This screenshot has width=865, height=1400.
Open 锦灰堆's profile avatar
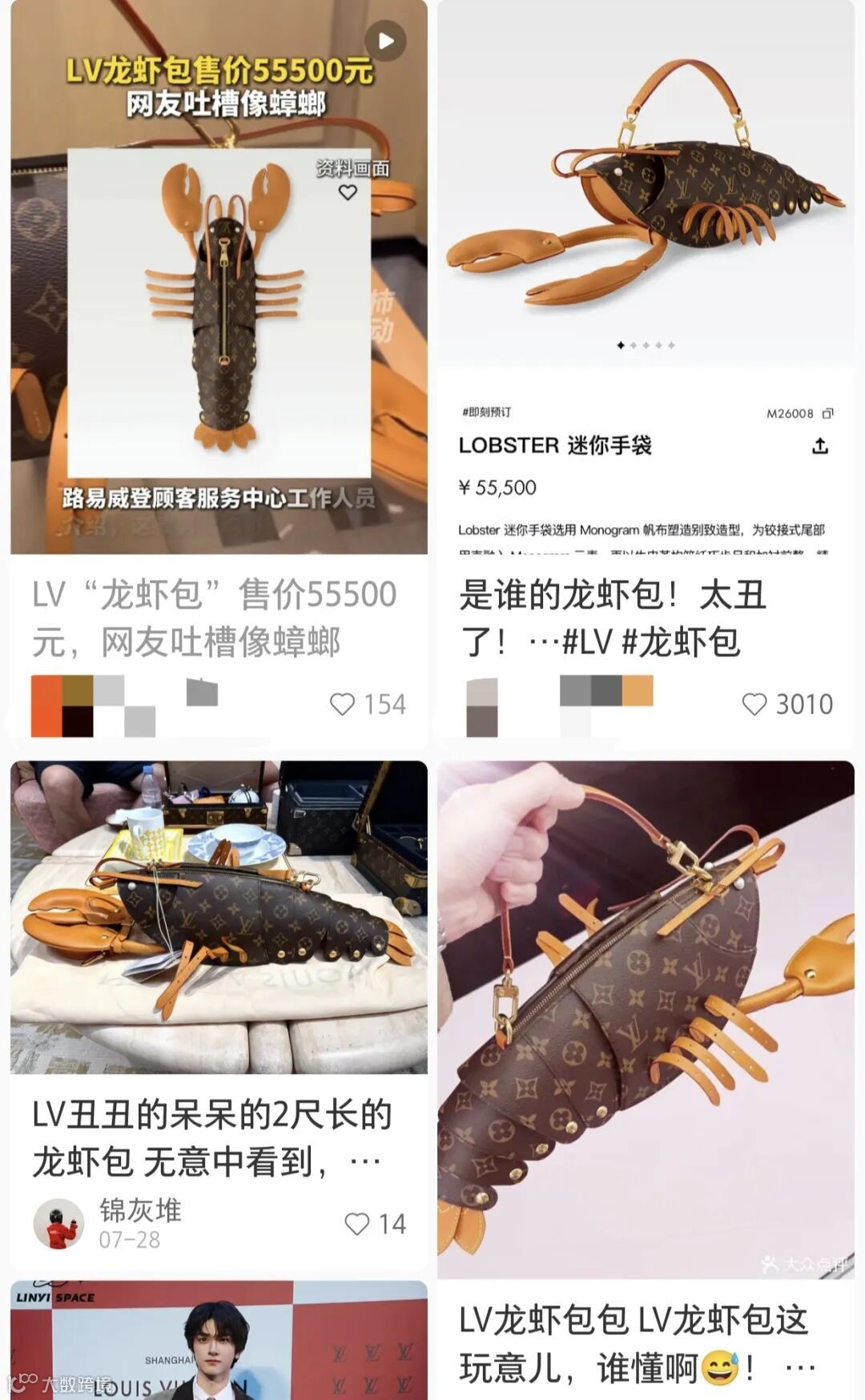[x=58, y=1221]
